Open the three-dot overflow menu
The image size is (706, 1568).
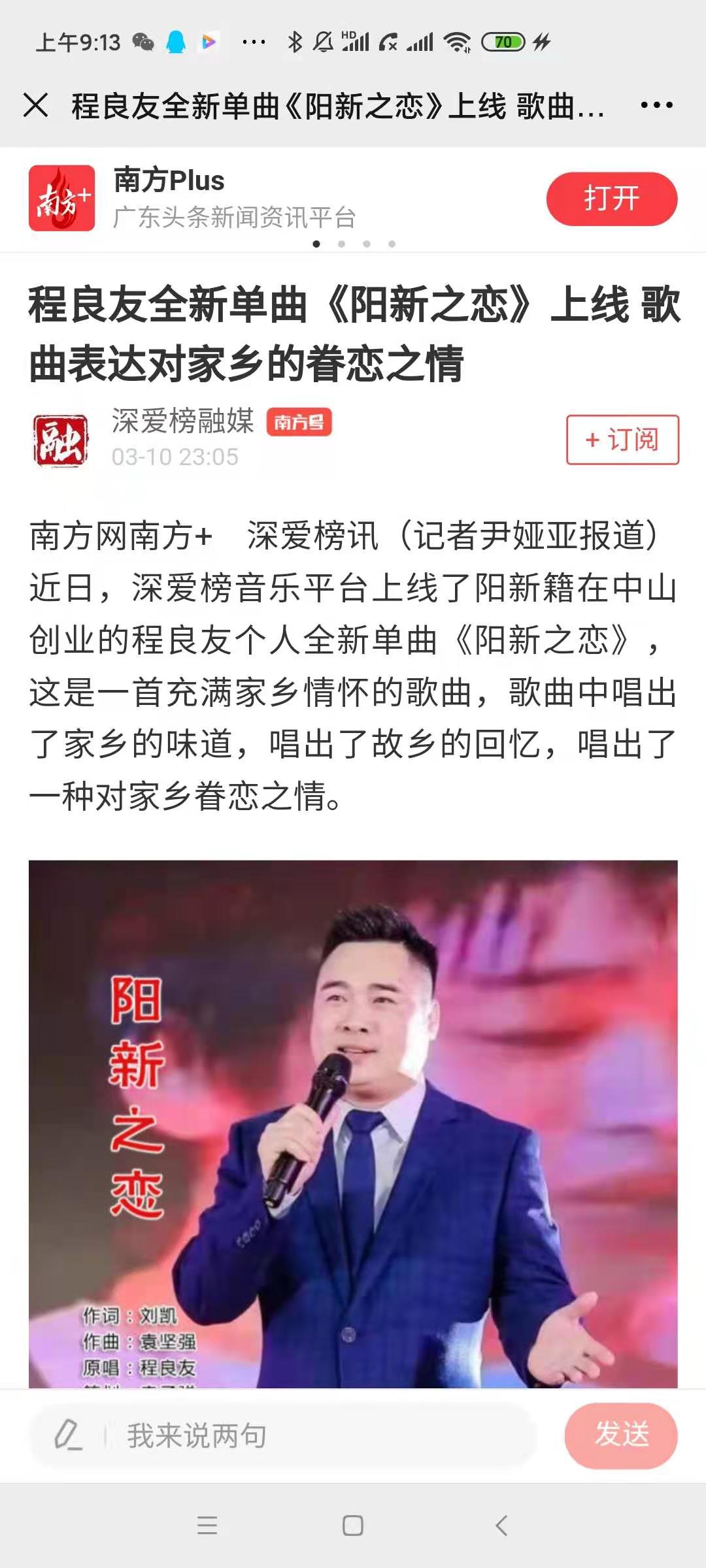coord(656,105)
